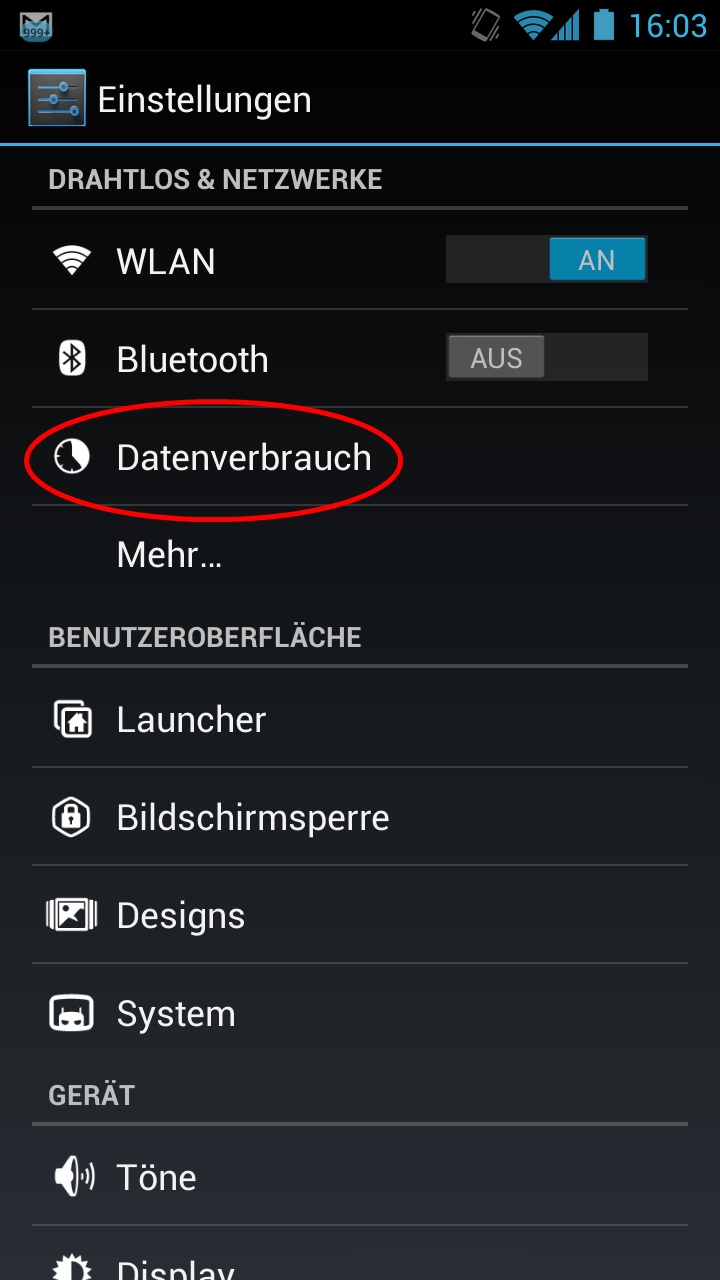Enable the Bluetooth switch
This screenshot has width=720, height=1280.
pyautogui.click(x=547, y=357)
